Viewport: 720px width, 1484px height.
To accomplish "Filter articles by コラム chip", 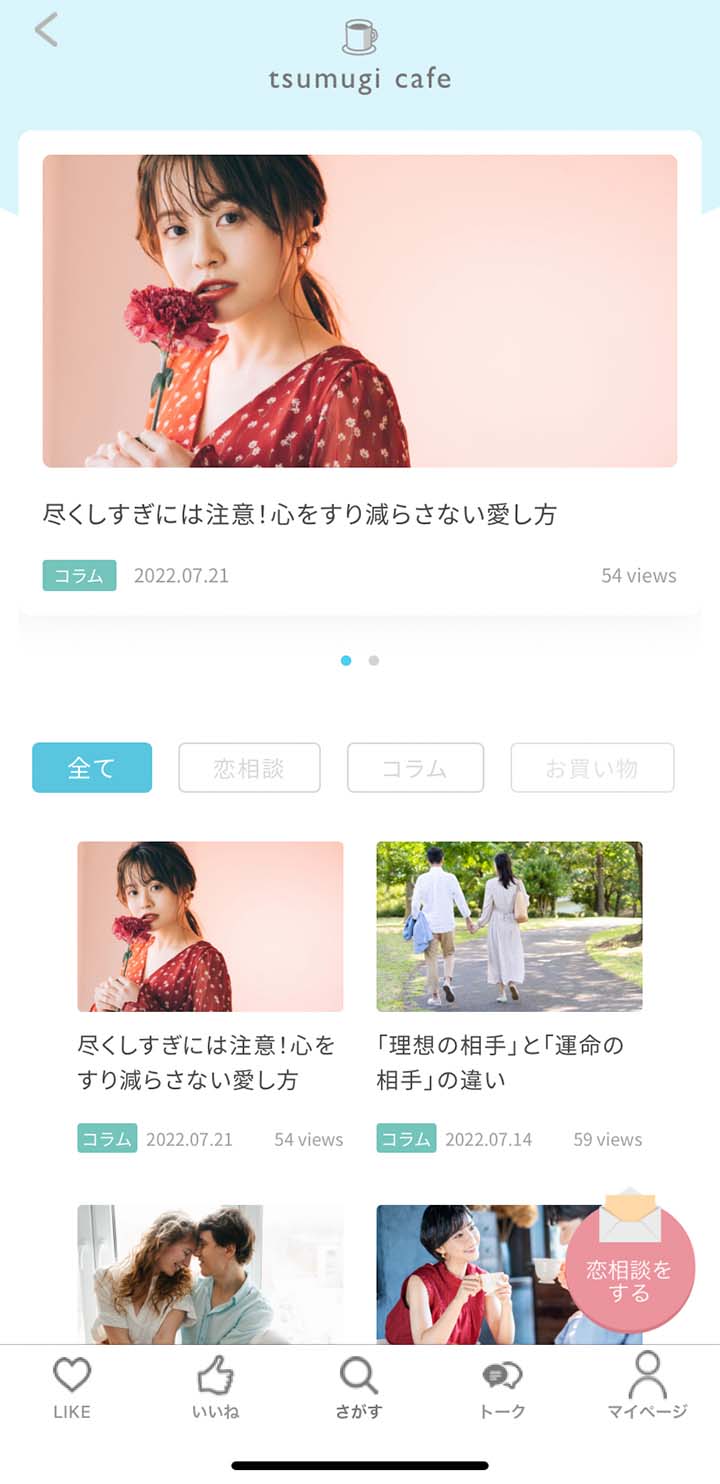I will pos(415,768).
